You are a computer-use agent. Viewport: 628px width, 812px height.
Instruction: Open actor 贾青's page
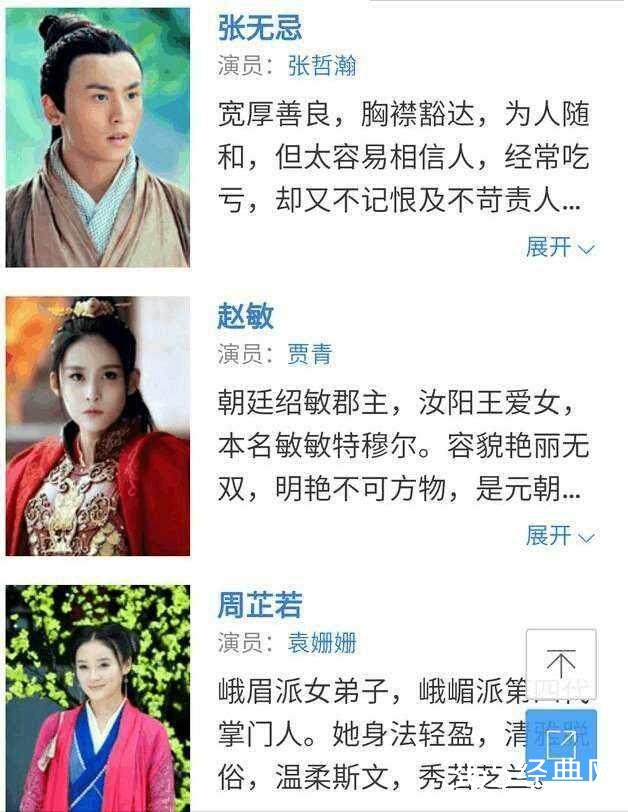tap(309, 355)
